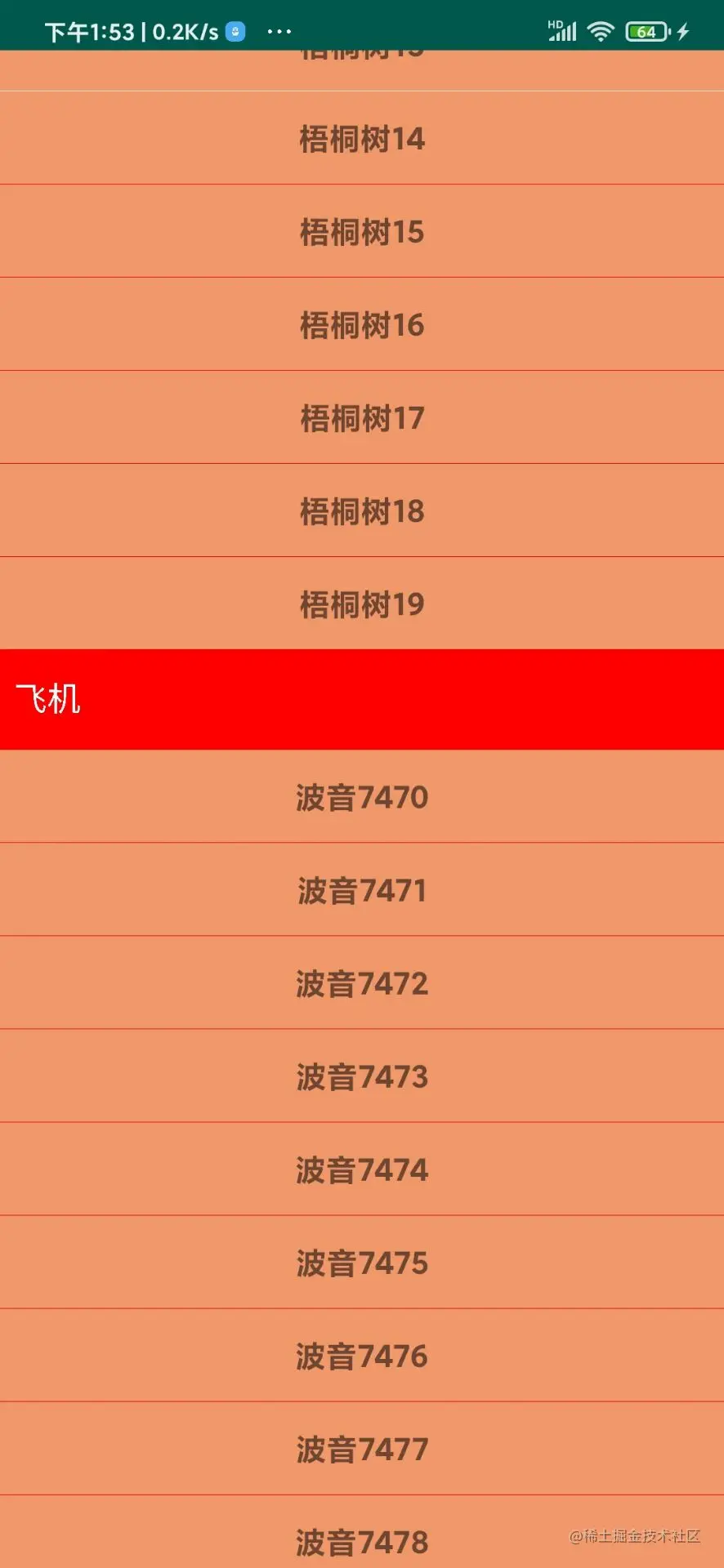Tap the 波音7472 item

pyautogui.click(x=362, y=983)
